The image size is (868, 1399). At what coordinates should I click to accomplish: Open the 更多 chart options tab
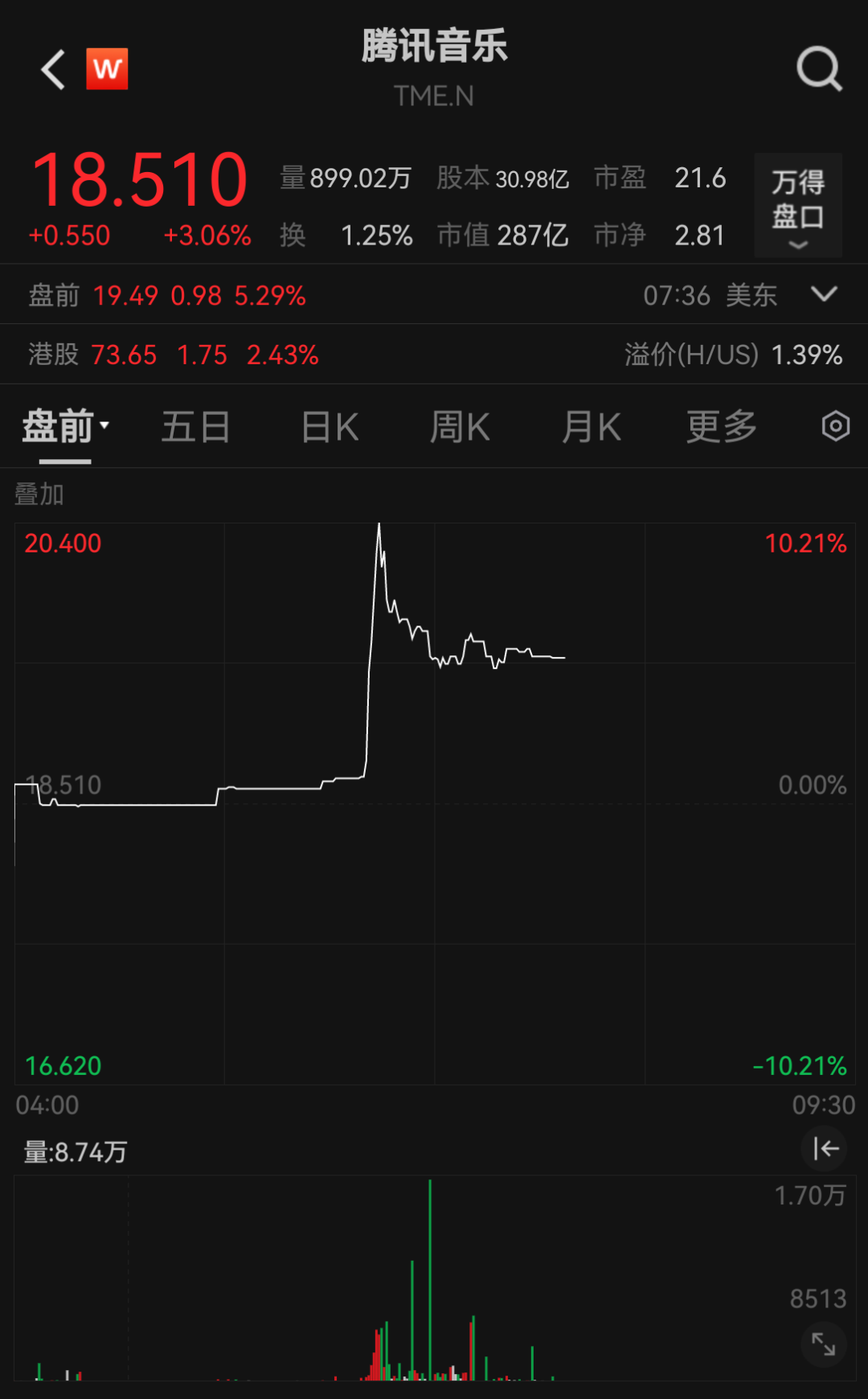pyautogui.click(x=722, y=426)
